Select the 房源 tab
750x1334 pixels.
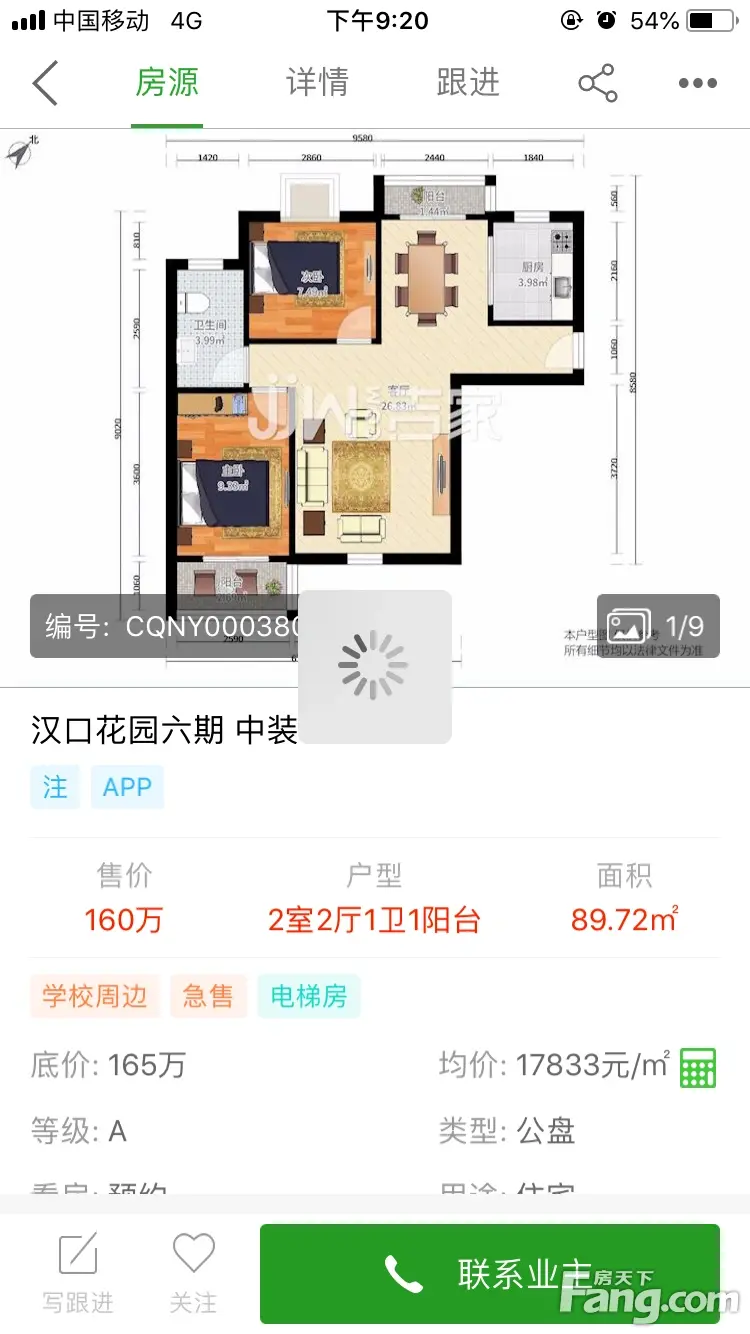pos(167,83)
